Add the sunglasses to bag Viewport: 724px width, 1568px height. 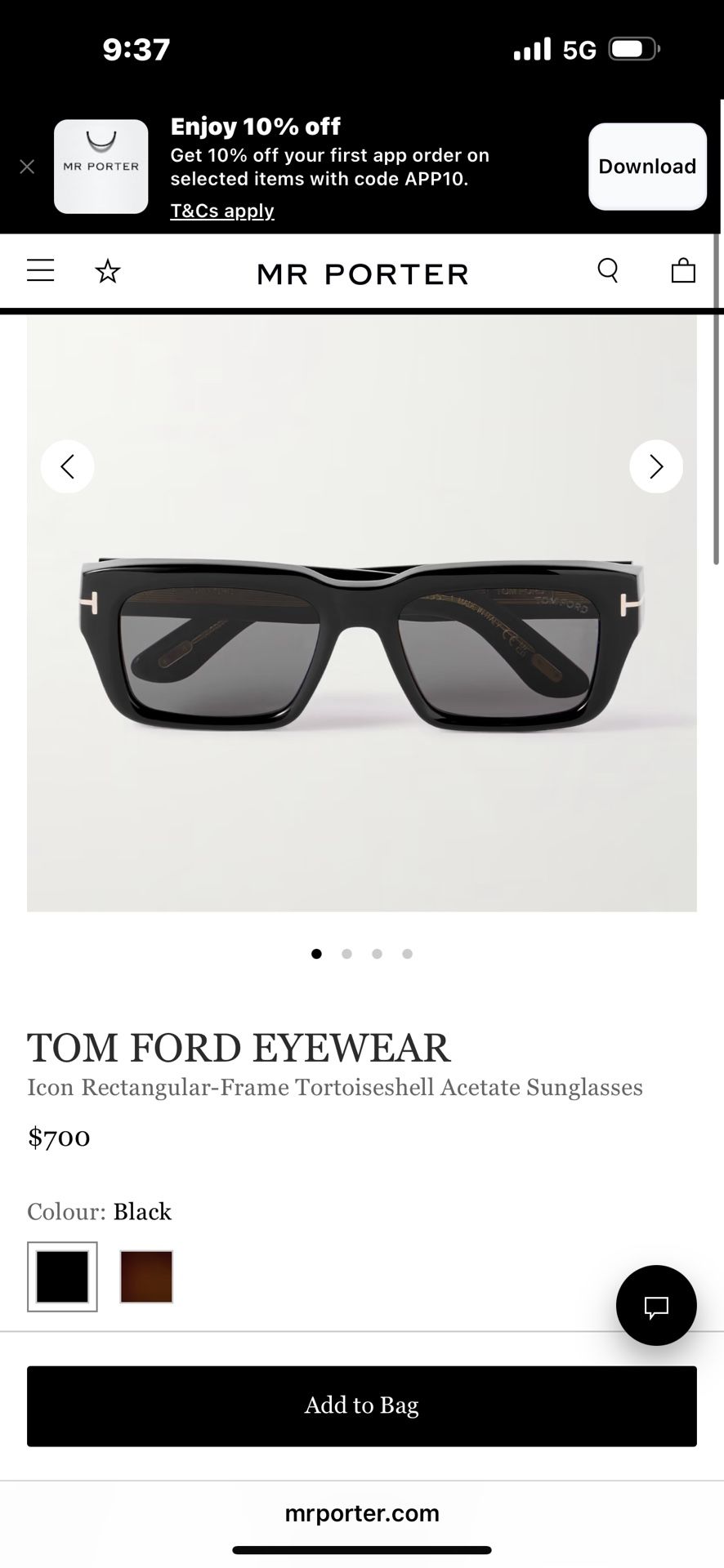click(362, 1405)
